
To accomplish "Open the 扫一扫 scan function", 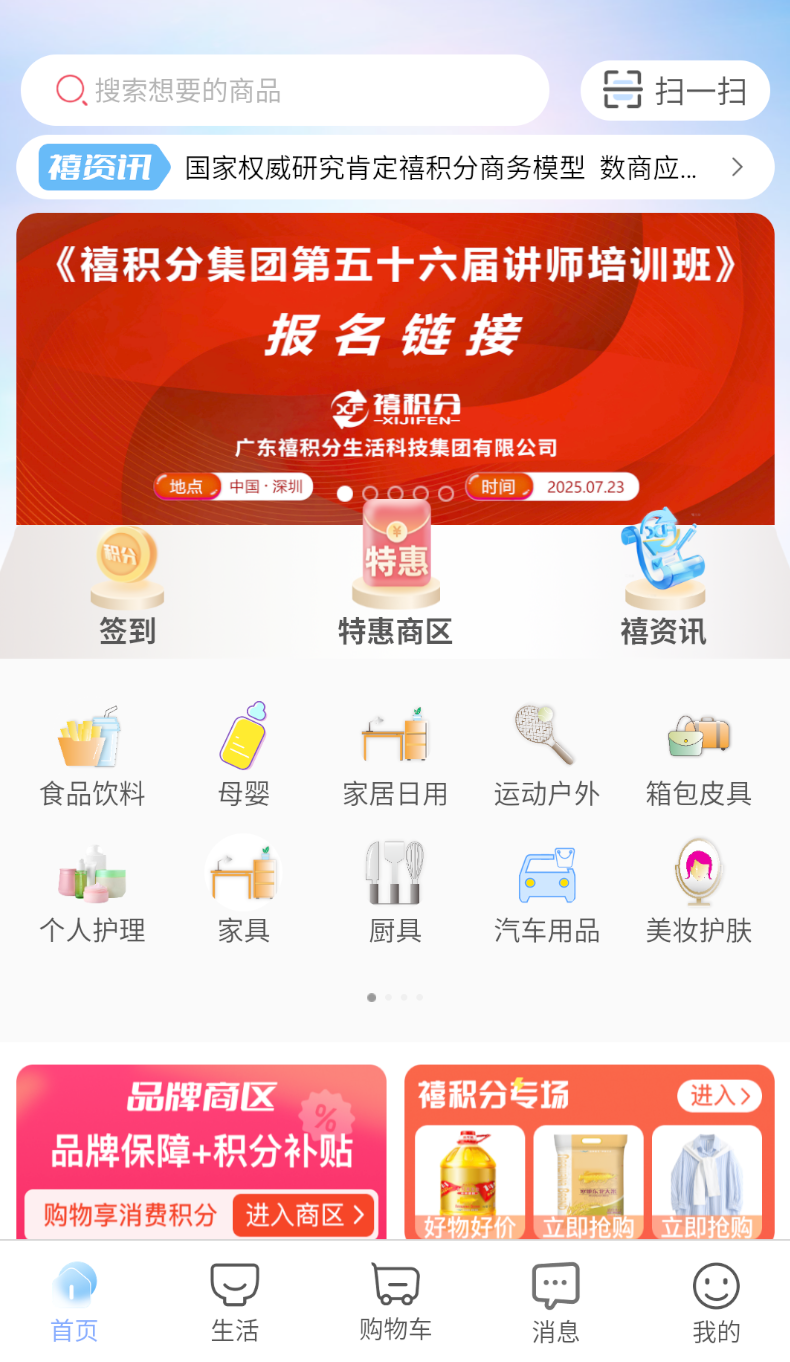I will click(675, 90).
